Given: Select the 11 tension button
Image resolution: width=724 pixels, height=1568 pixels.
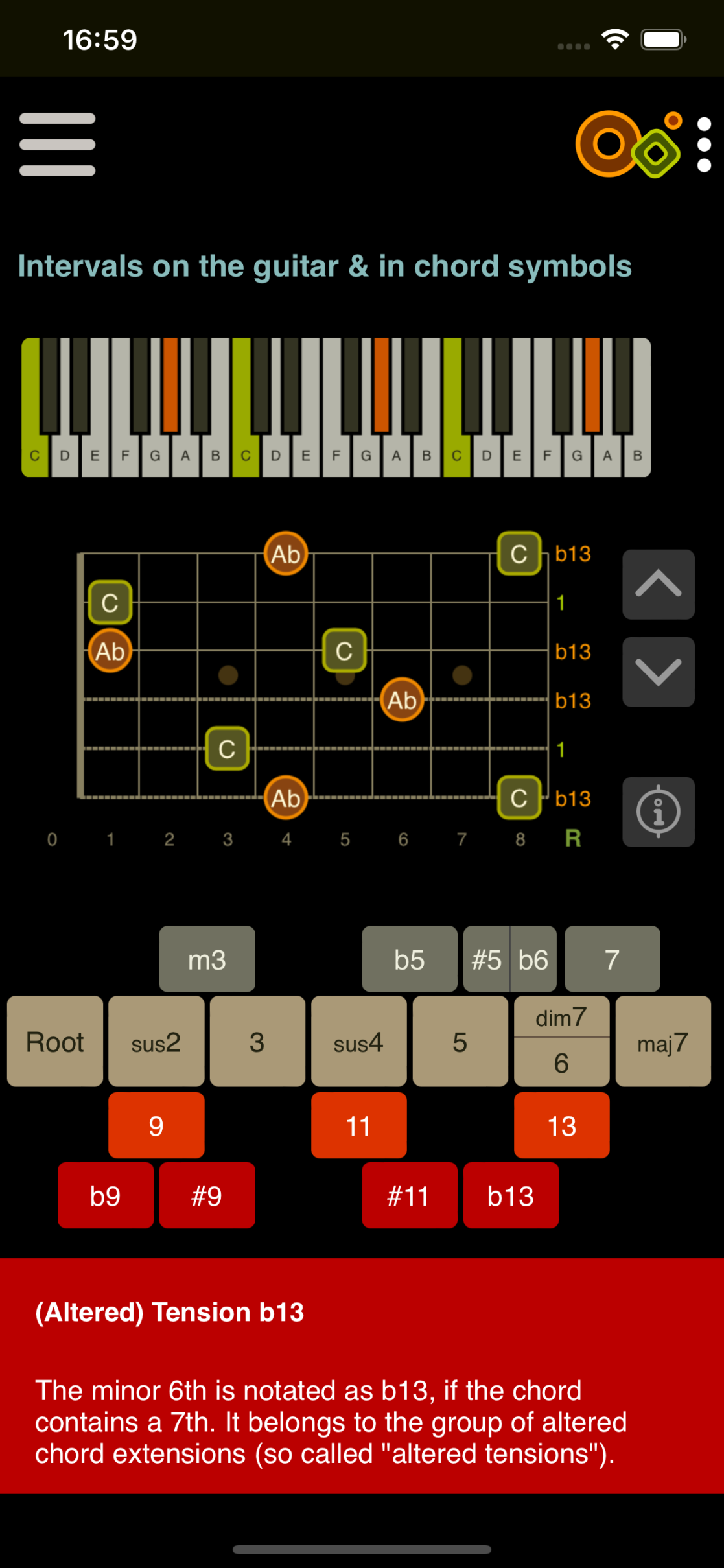Looking at the screenshot, I should [x=358, y=1125].
